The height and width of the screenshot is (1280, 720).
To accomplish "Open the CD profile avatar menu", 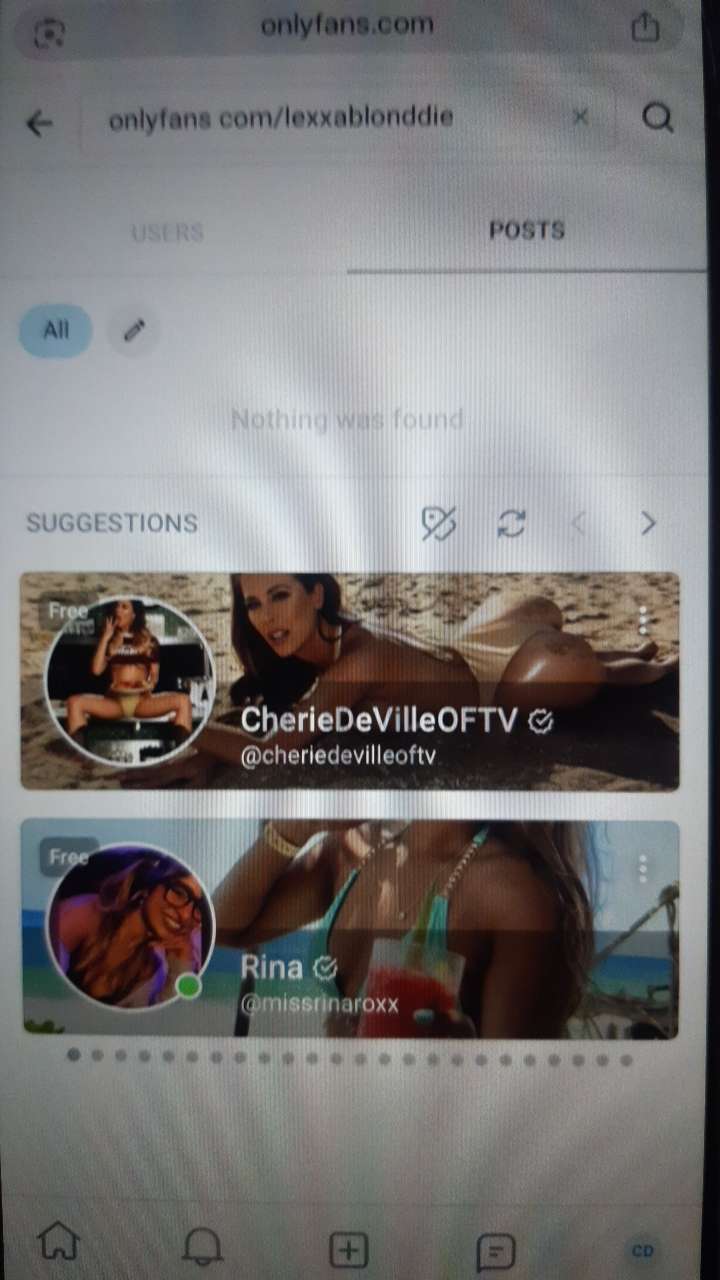I will (642, 1250).
